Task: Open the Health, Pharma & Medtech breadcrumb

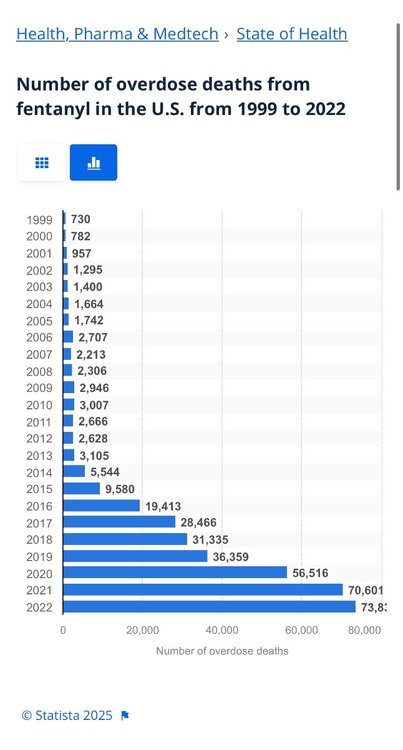Action: pos(117,34)
